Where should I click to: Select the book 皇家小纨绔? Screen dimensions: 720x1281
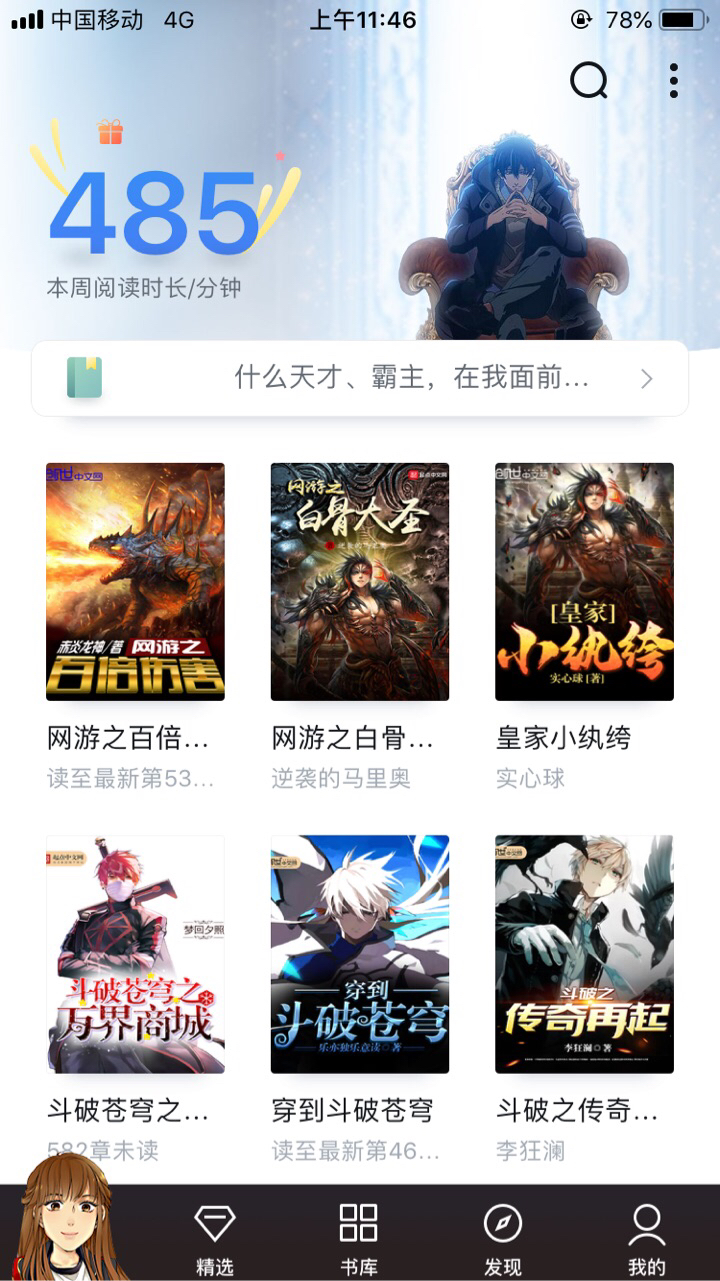point(584,581)
